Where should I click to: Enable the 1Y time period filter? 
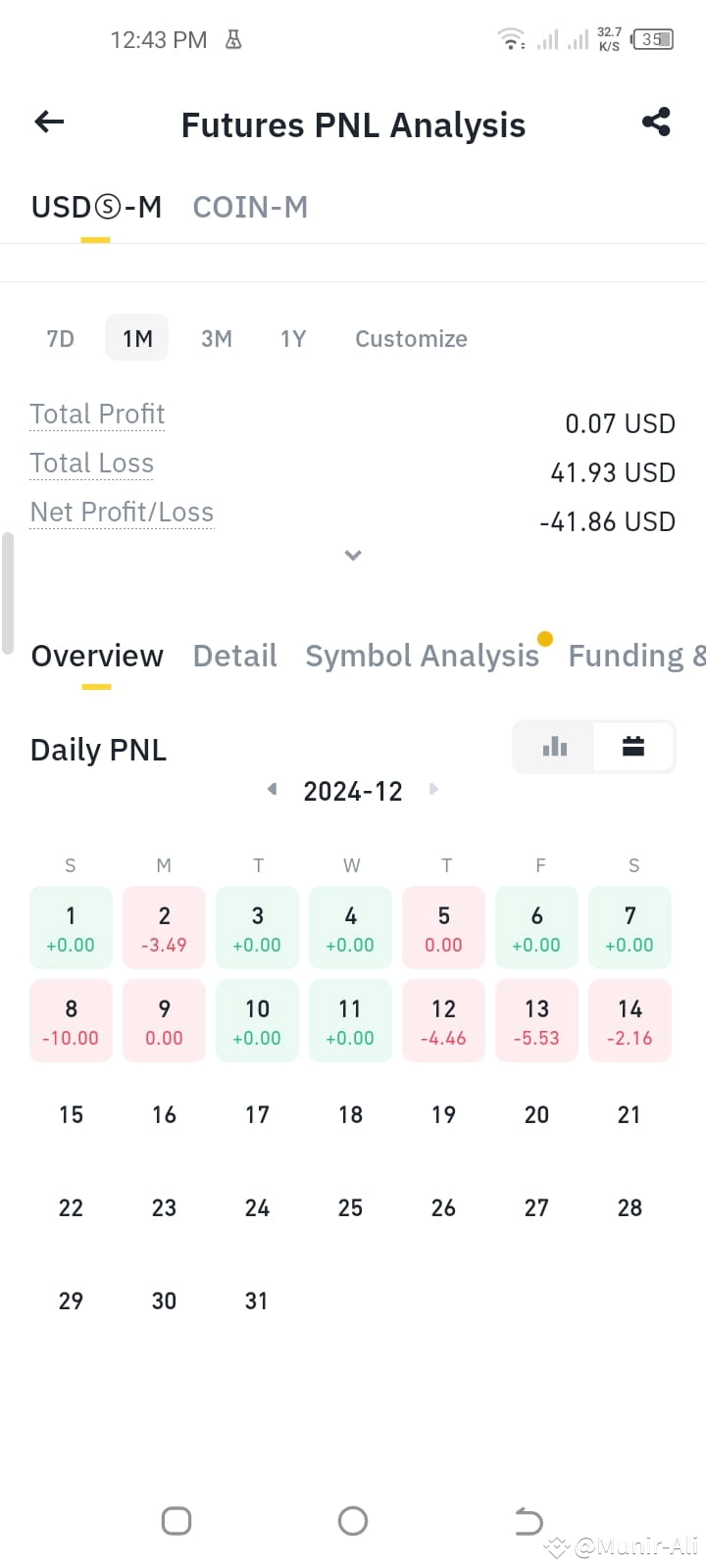point(292,338)
